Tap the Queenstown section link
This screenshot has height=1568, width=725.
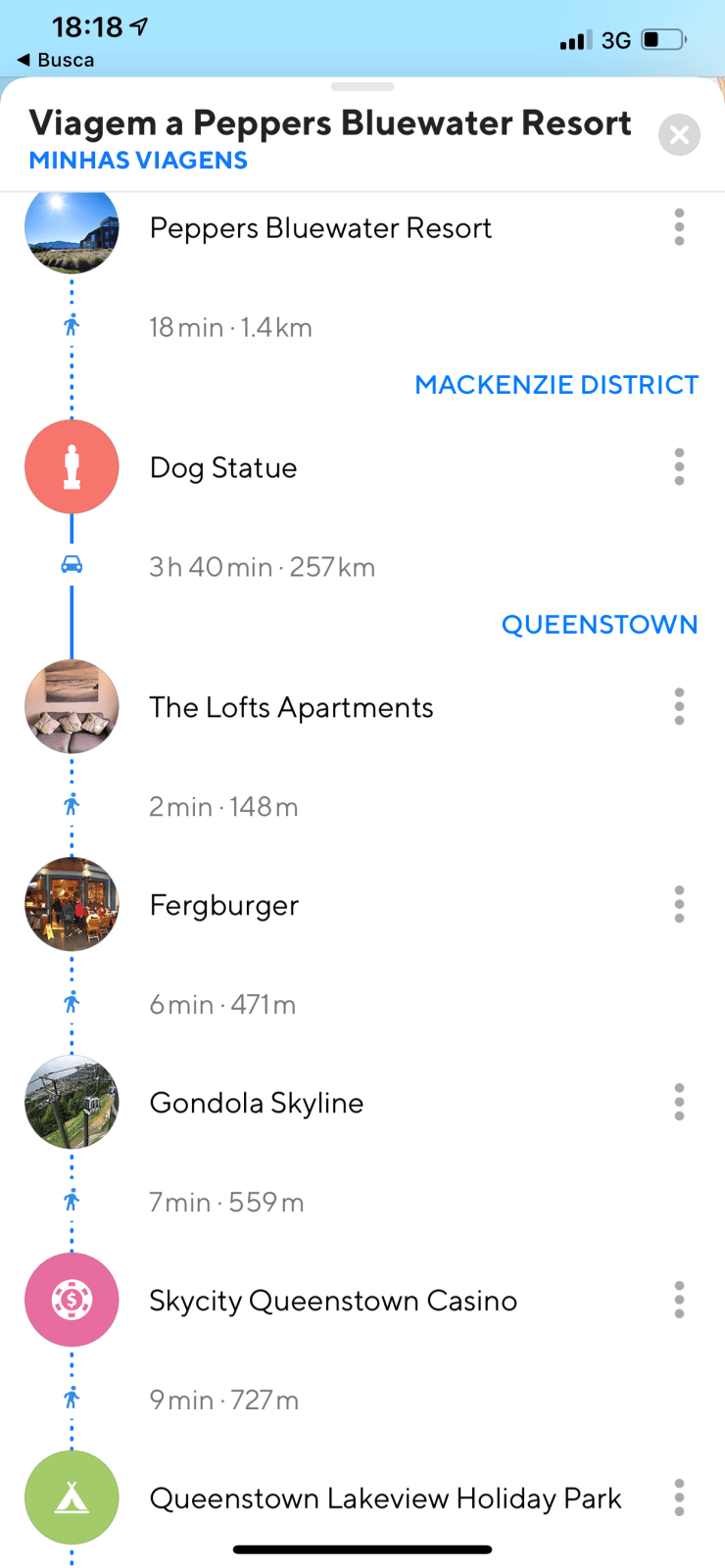[x=600, y=625]
